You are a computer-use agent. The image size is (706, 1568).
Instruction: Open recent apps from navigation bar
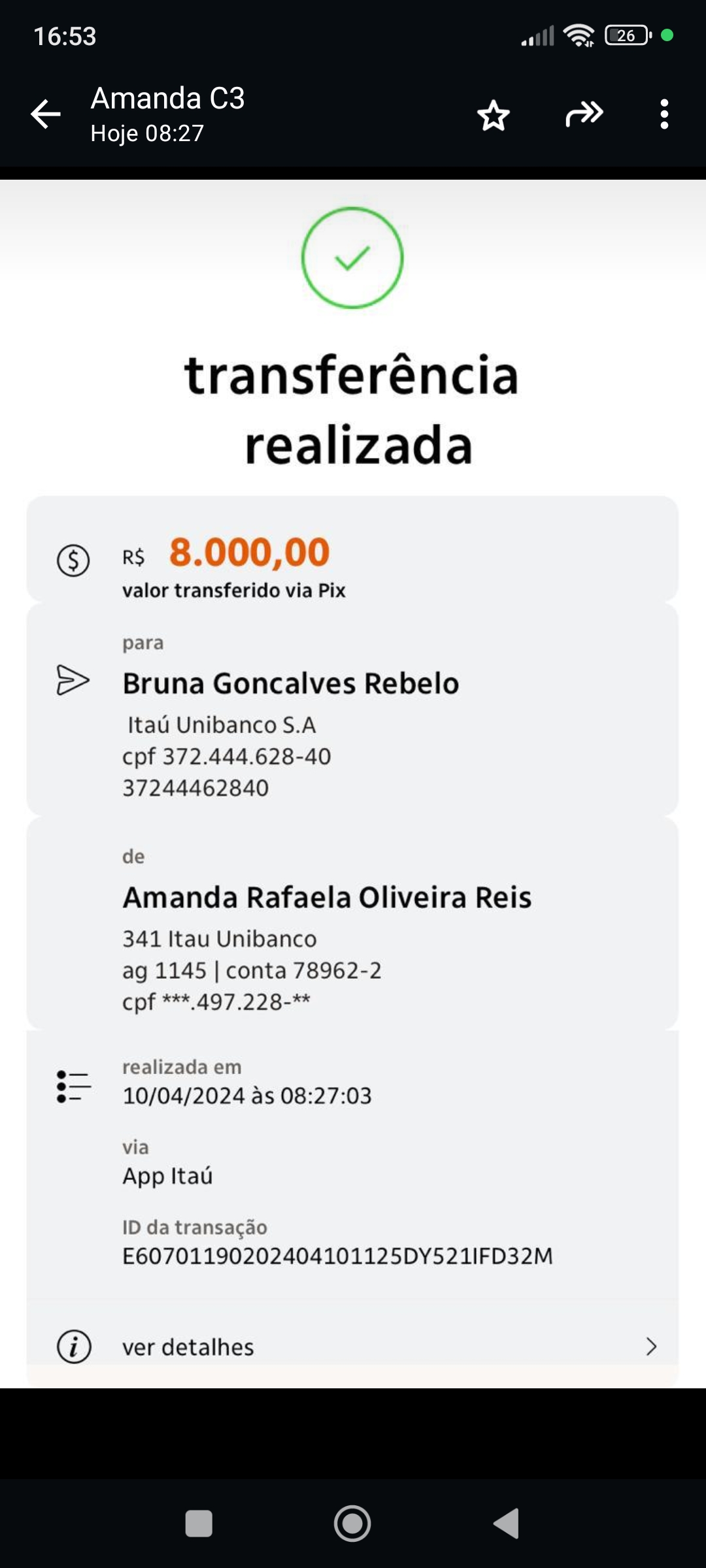[199, 1524]
